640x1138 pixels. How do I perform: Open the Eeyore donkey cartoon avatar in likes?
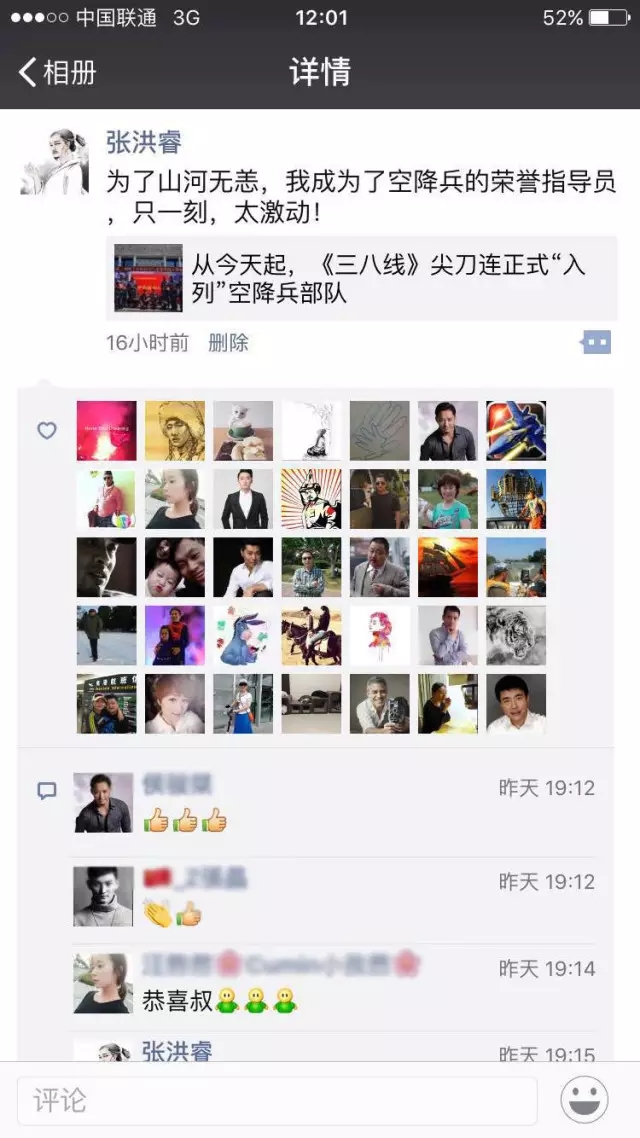click(x=243, y=635)
